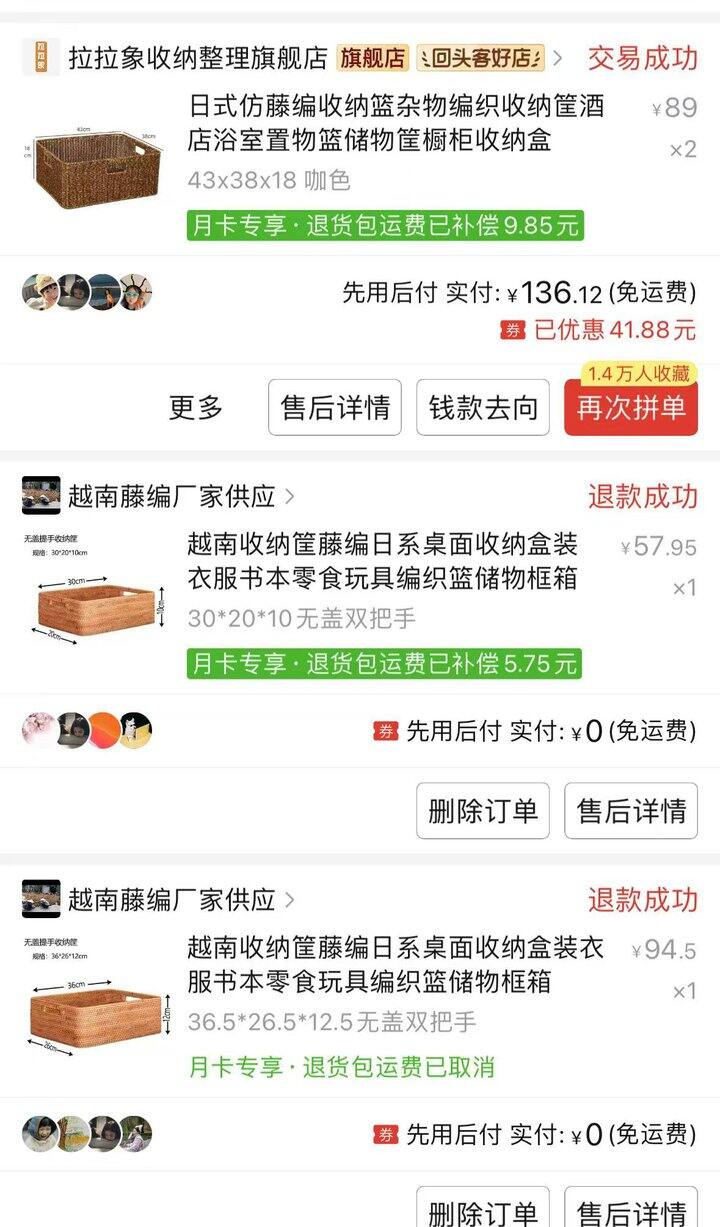The image size is (720, 1227).
Task: View 售后详情 for the 36.5*26.5*12.5 basket
Action: point(631,1211)
